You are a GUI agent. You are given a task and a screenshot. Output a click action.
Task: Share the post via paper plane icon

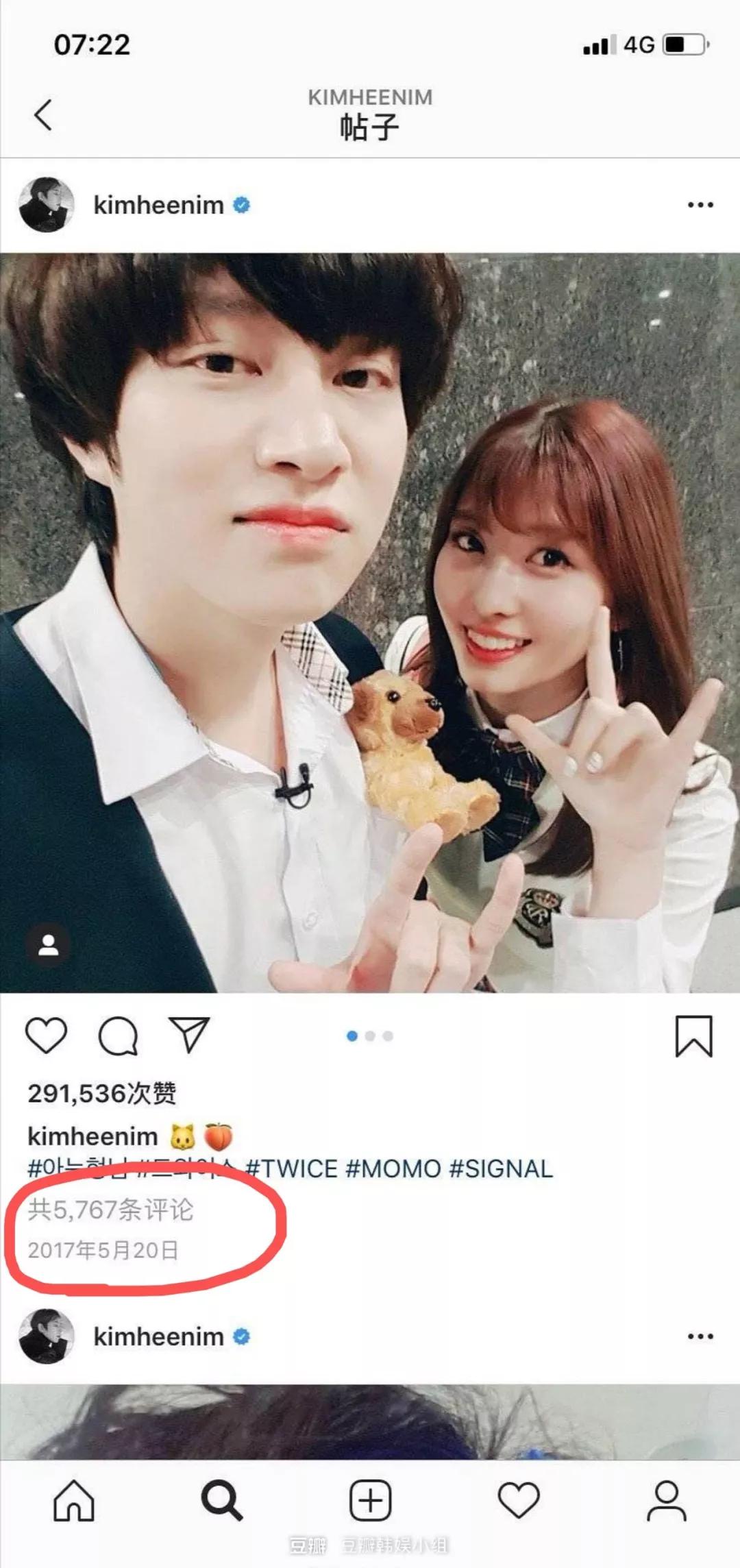(188, 1035)
